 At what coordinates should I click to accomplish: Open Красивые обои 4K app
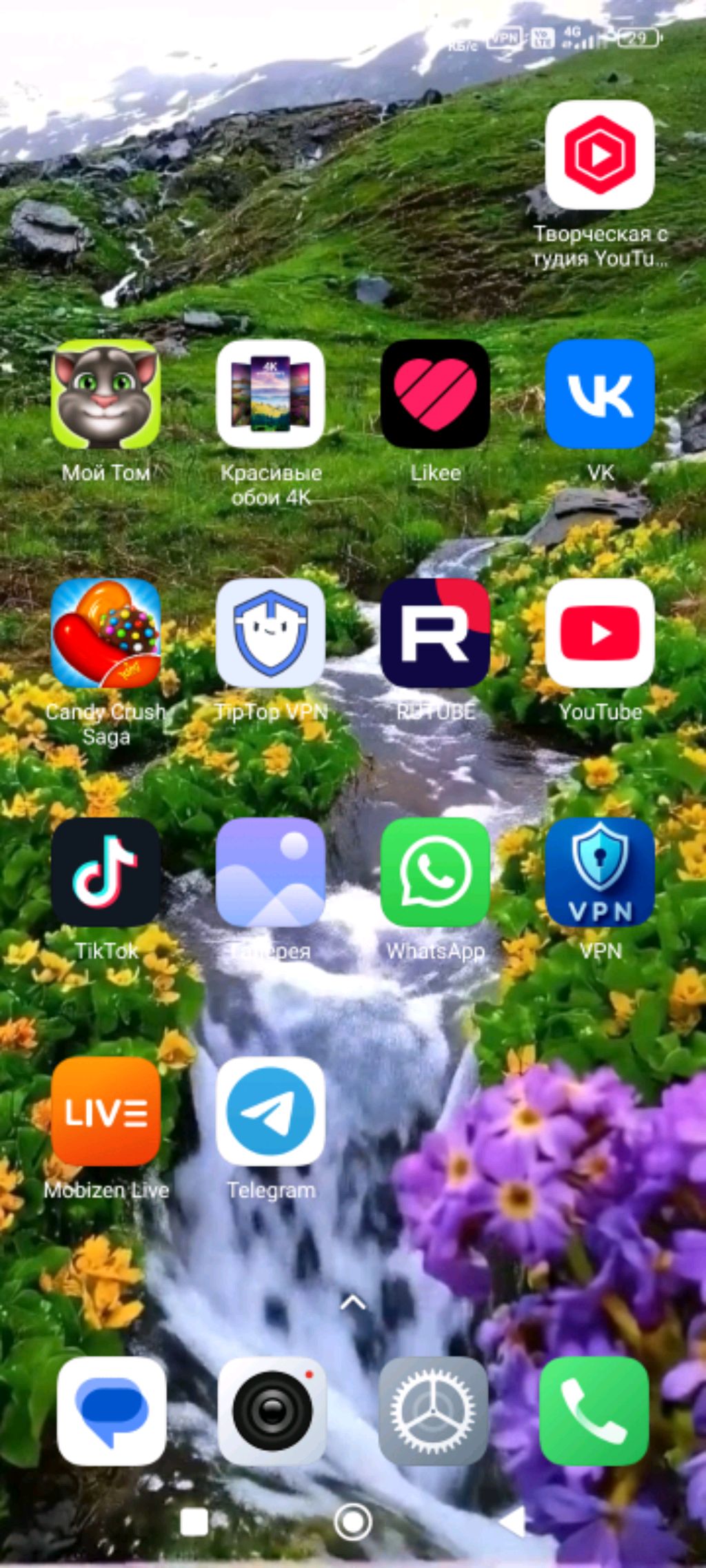click(x=270, y=394)
